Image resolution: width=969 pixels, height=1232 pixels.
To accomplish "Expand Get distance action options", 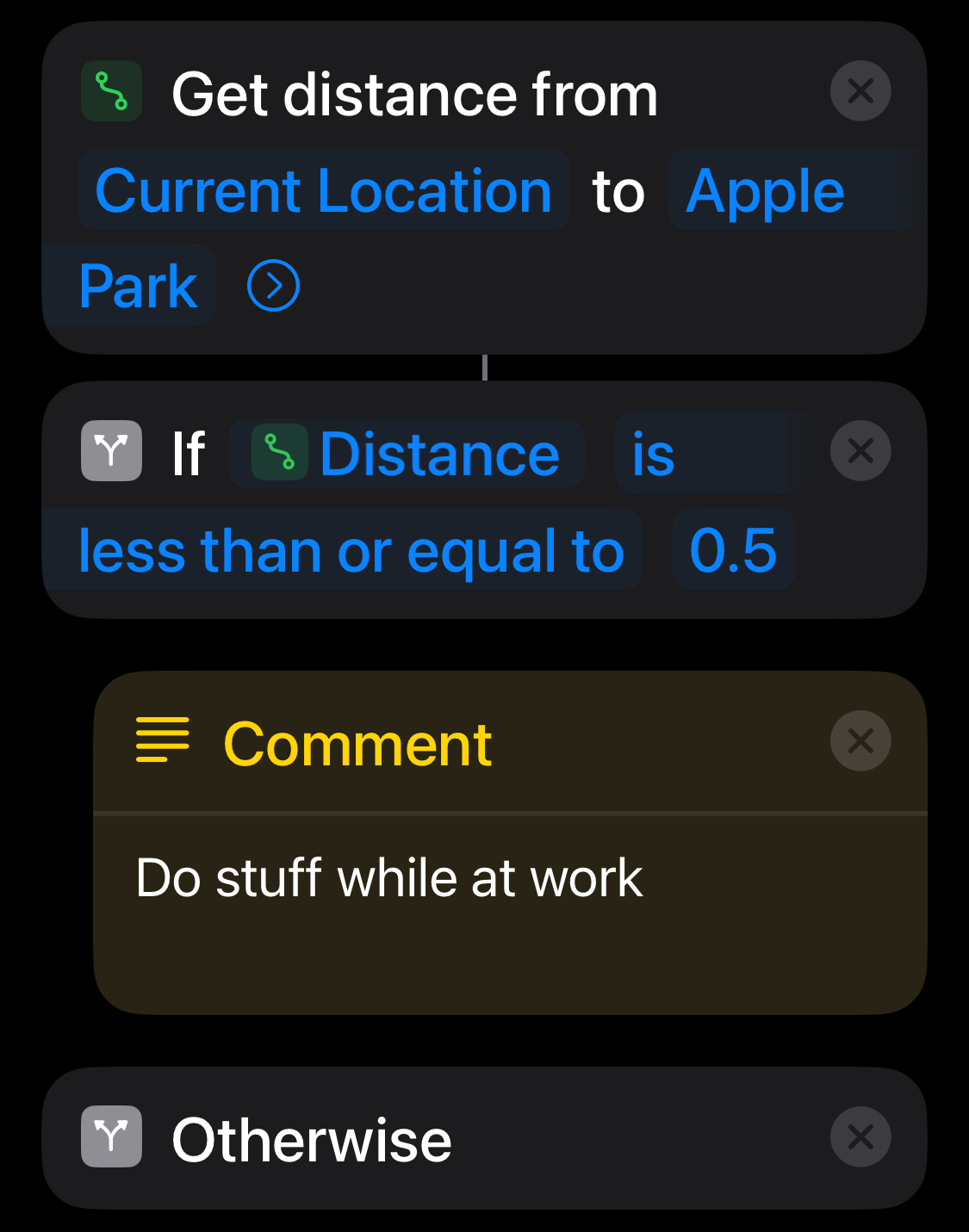I will tap(273, 286).
